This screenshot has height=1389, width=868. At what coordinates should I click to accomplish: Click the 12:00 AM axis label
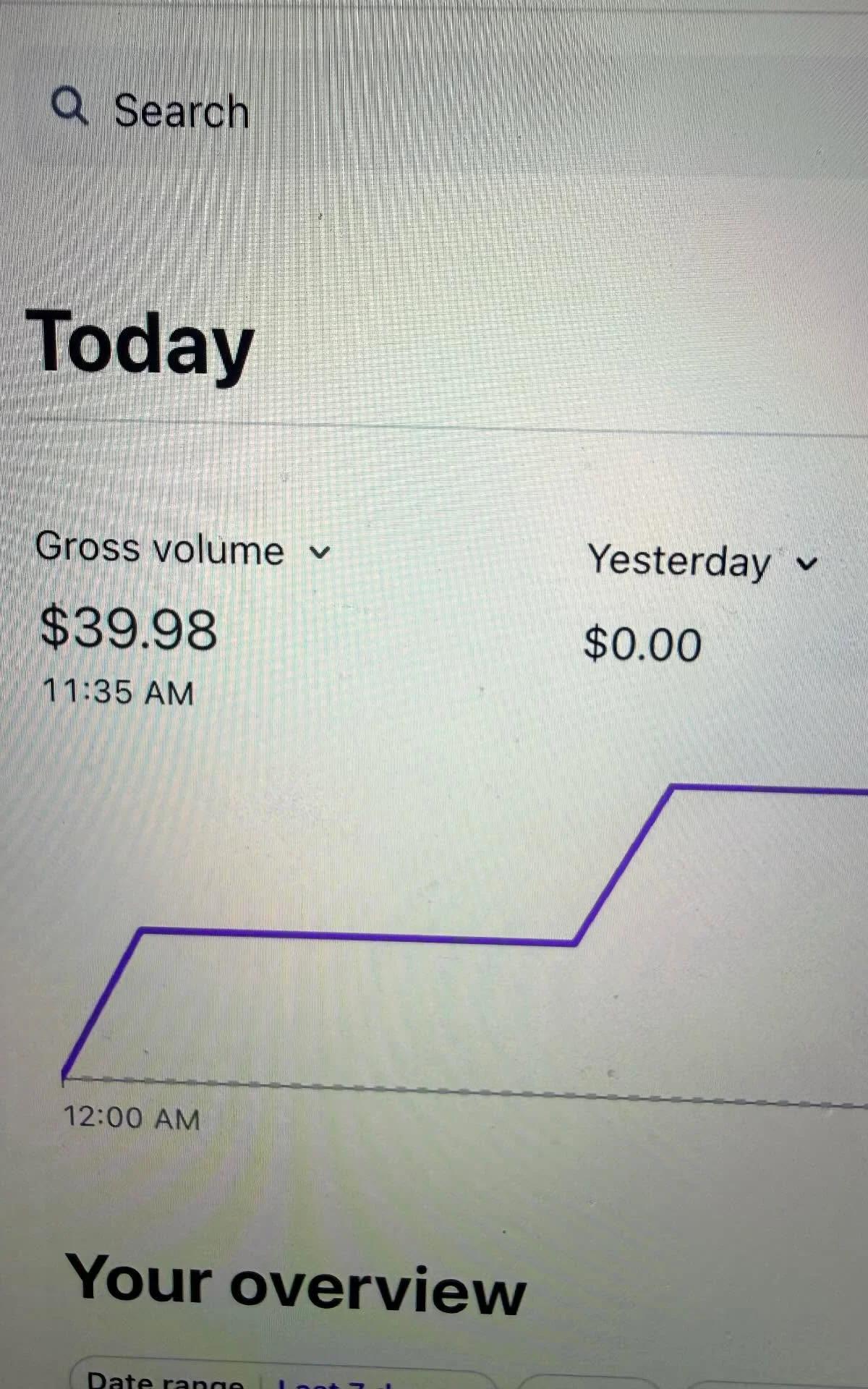tap(132, 1118)
